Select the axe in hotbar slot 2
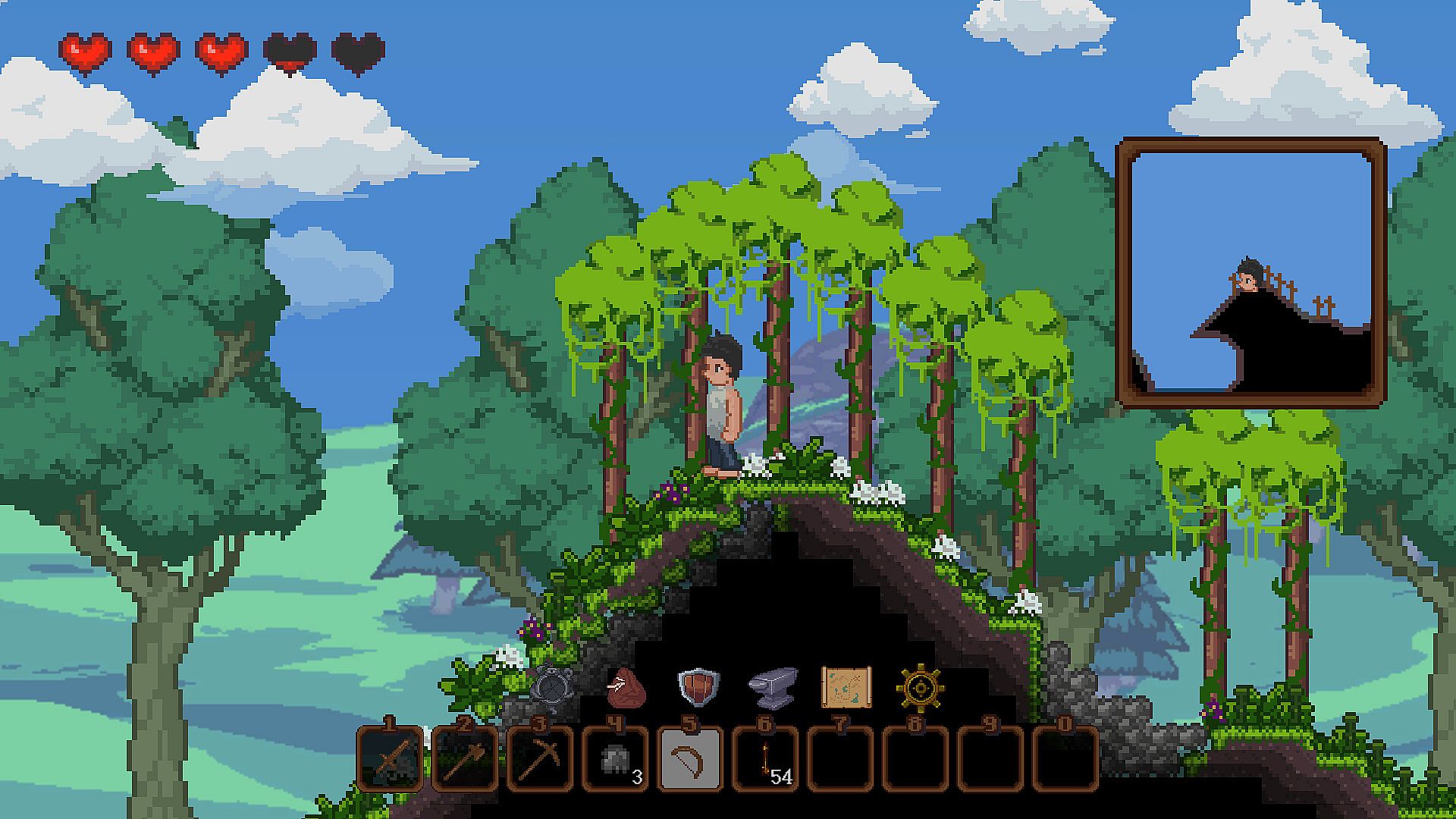Viewport: 1456px width, 819px height. coord(464,759)
